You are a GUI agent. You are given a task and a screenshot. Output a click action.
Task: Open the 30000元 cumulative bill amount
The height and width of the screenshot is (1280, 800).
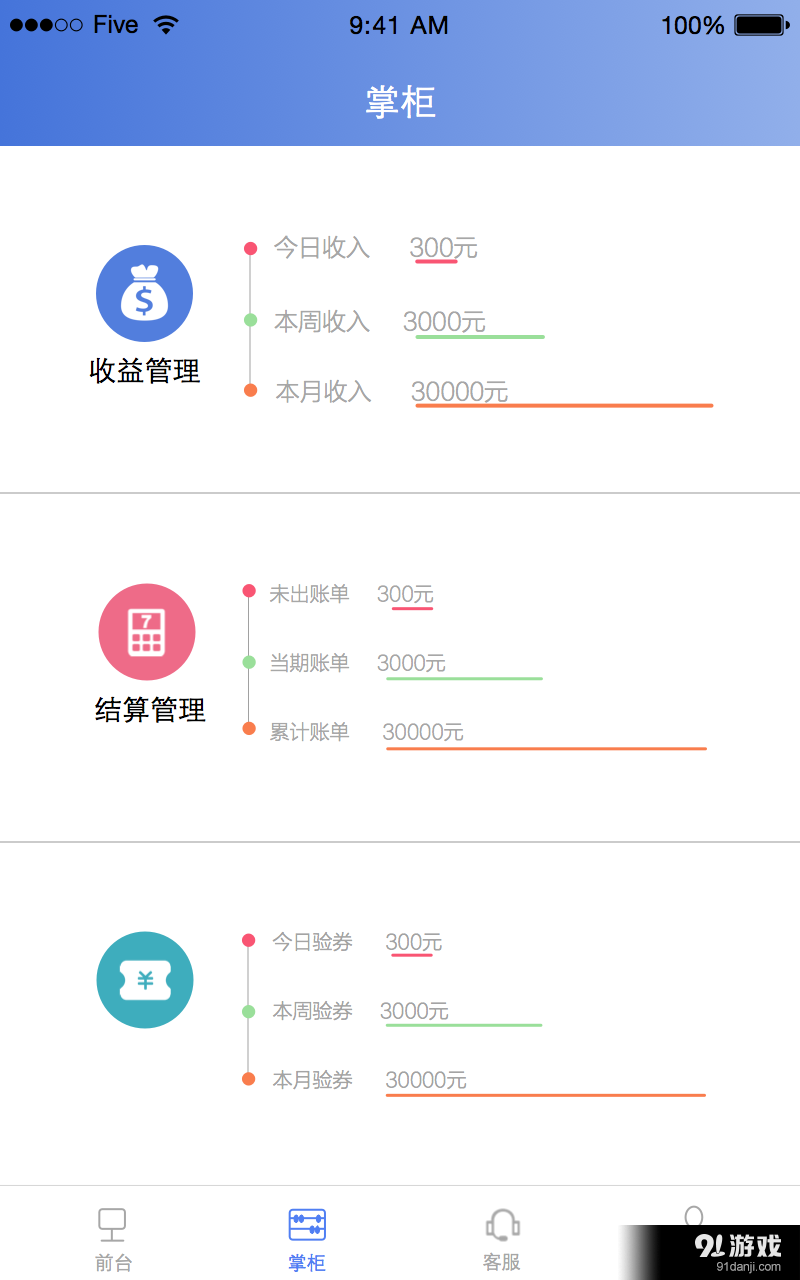point(423,731)
